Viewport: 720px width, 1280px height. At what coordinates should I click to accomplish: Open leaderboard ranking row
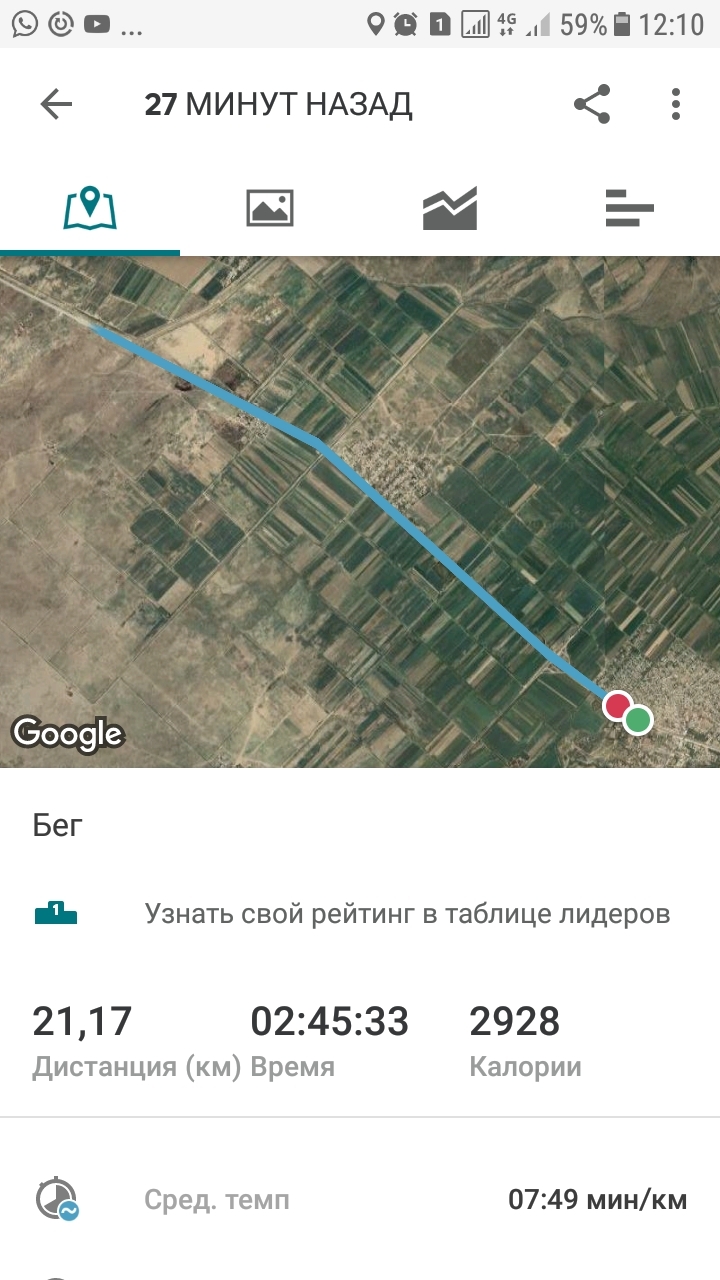point(406,914)
